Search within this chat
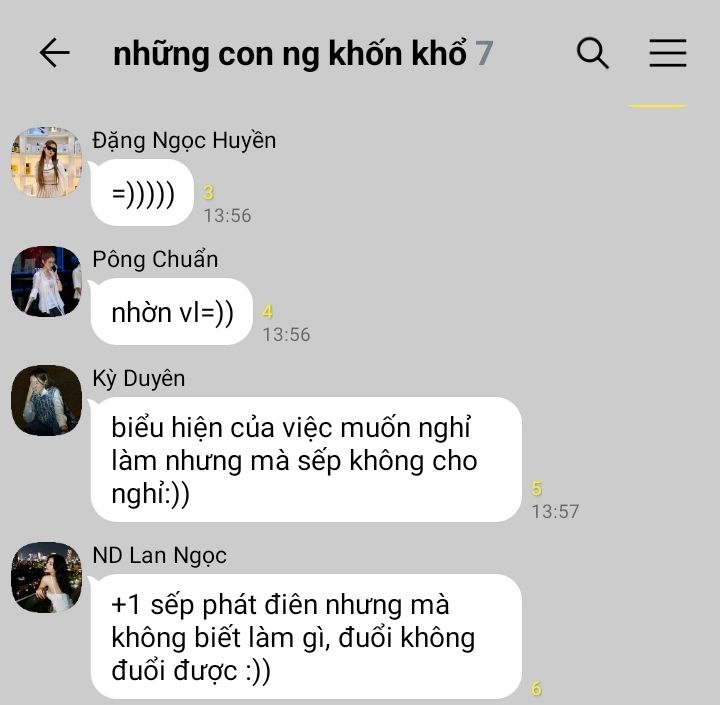This screenshot has height=705, width=720. tap(592, 53)
